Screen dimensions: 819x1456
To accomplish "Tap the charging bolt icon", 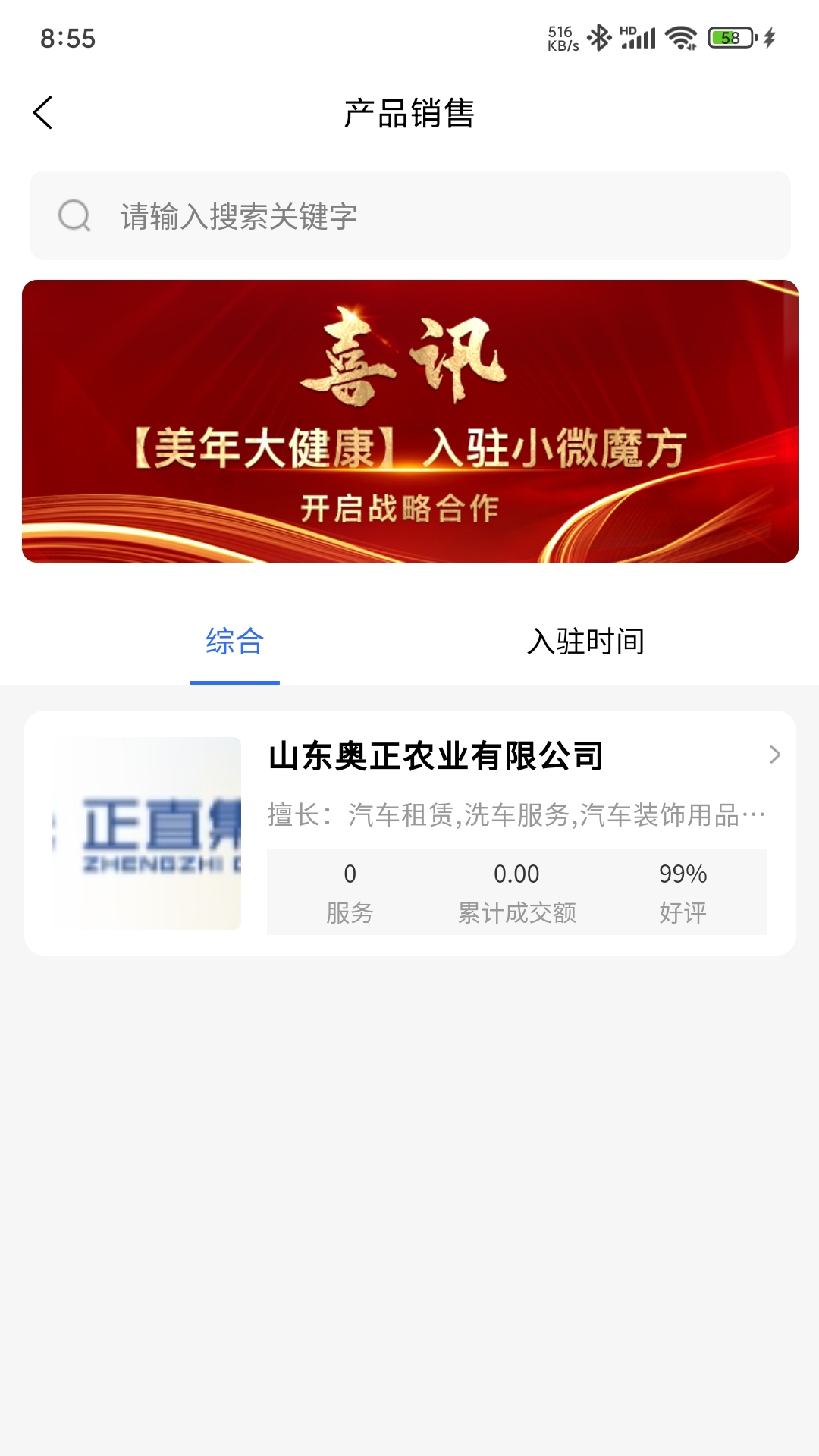I will coord(768,36).
